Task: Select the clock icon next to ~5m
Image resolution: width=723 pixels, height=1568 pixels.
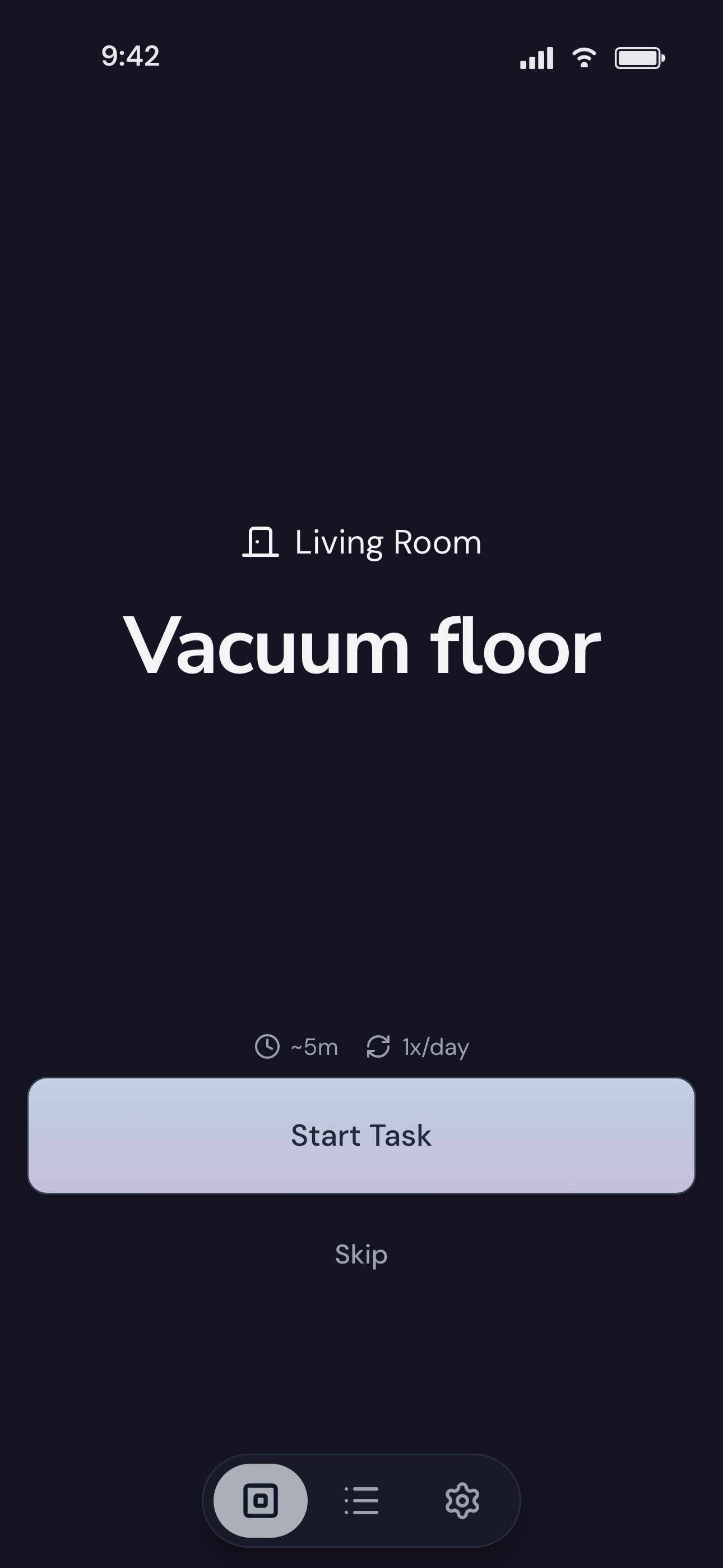Action: 267,1046
